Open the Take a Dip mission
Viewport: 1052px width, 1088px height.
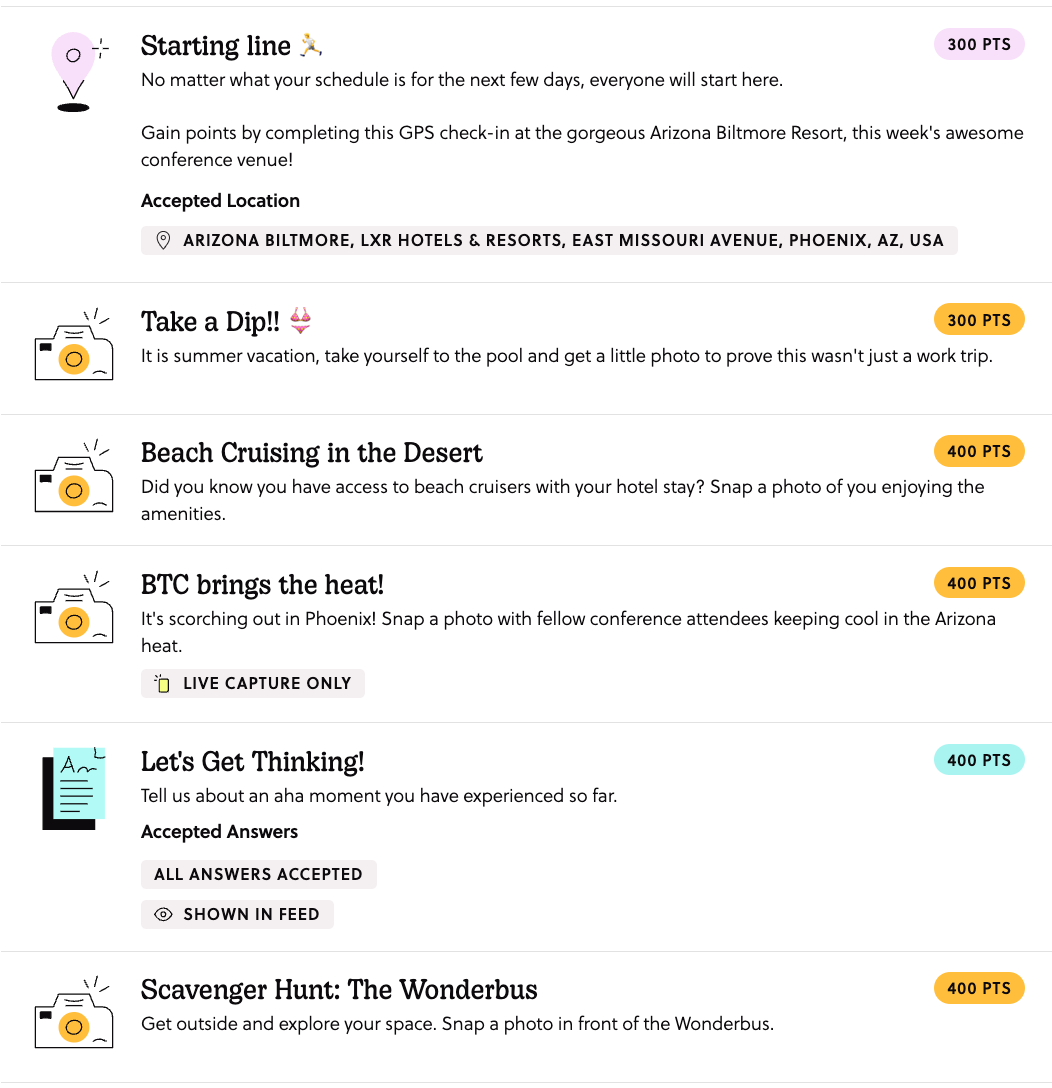210,322
